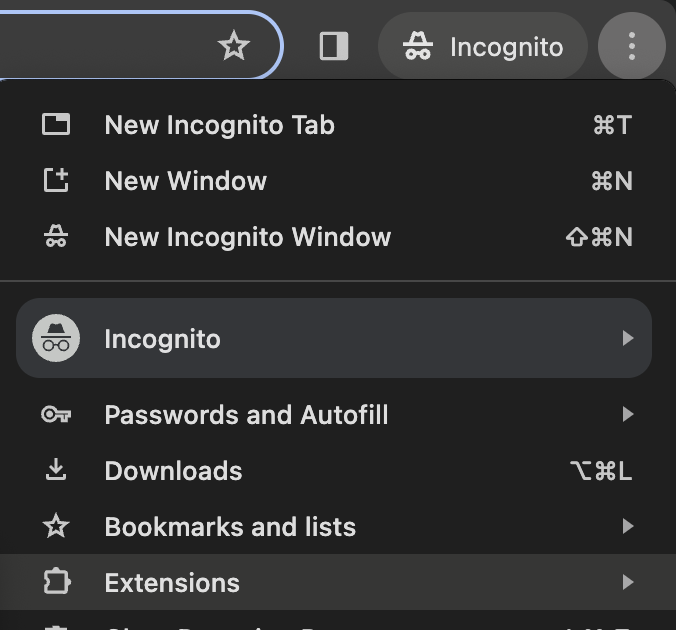Close the three-dot Chrome menu
This screenshot has width=676, height=630.
pos(631,46)
